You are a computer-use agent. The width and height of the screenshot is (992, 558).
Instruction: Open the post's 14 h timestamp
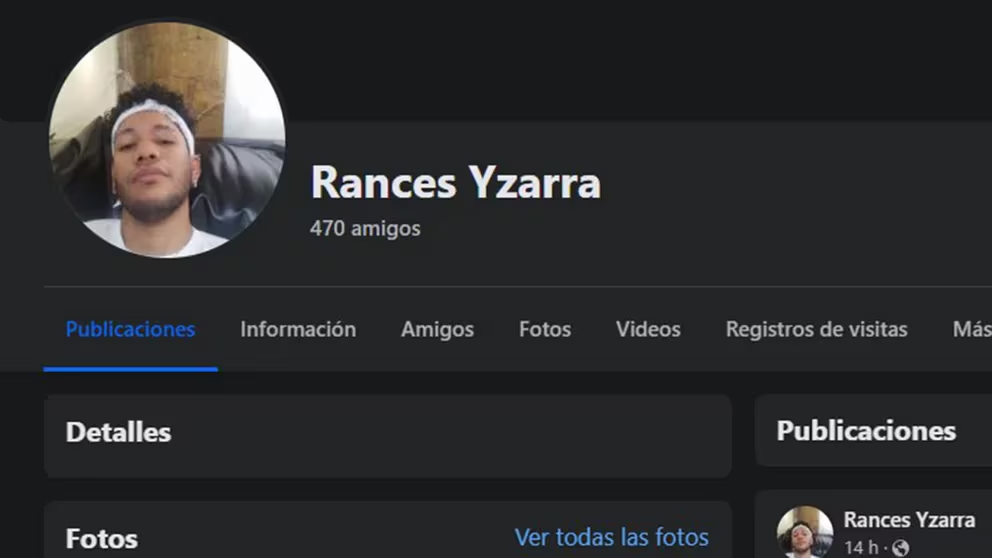click(861, 547)
